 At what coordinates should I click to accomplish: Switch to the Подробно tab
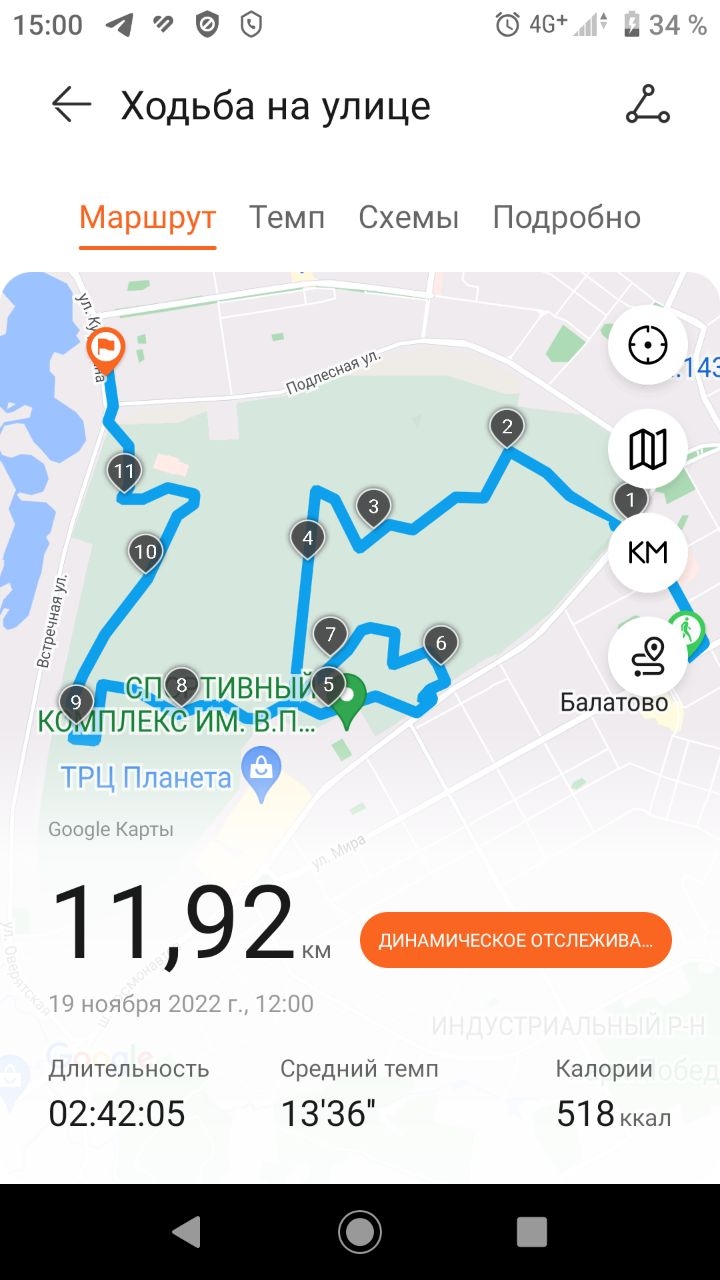click(567, 217)
